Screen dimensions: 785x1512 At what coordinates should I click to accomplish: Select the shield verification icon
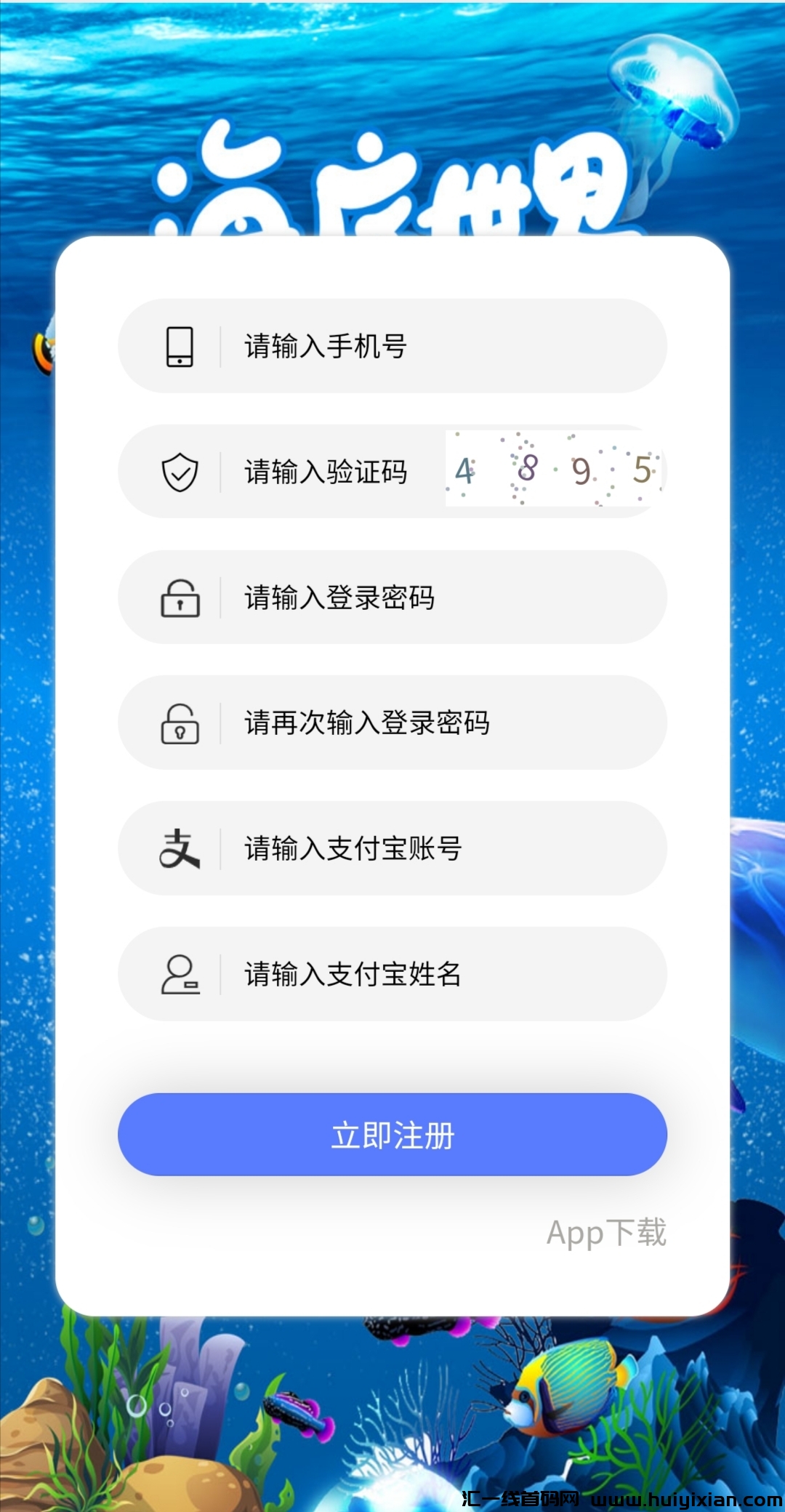click(180, 472)
